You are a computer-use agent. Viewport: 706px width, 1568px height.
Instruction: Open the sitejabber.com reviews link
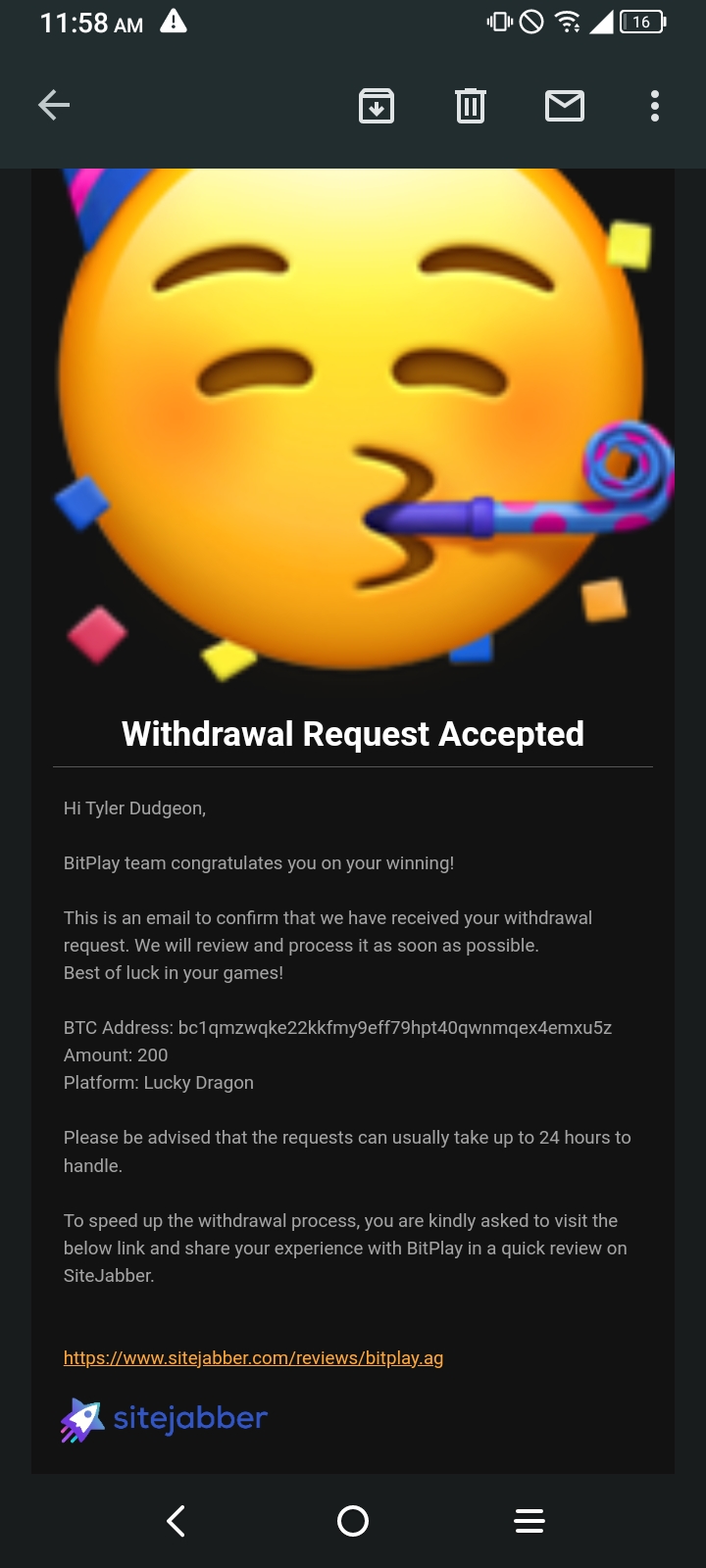(253, 1357)
